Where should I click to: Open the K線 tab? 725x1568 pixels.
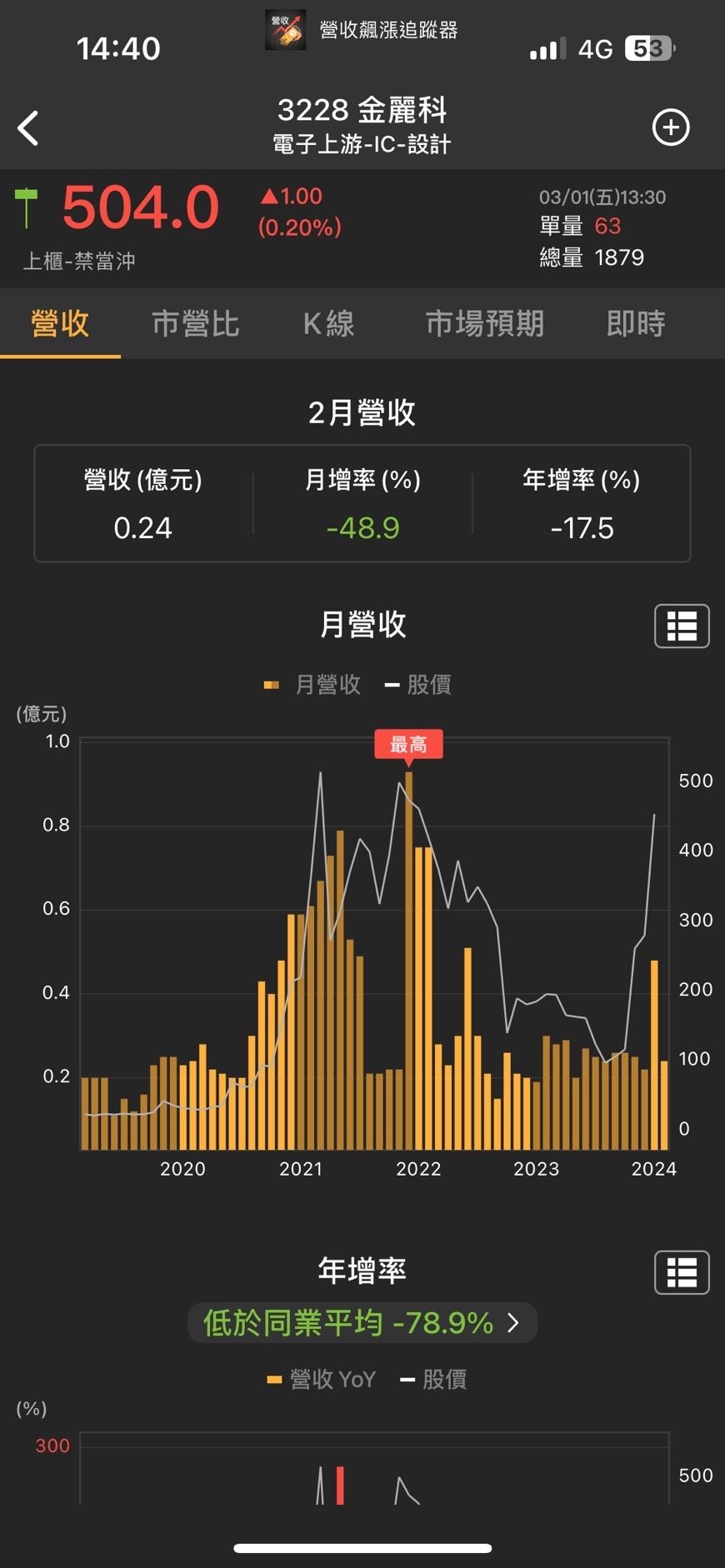point(328,323)
